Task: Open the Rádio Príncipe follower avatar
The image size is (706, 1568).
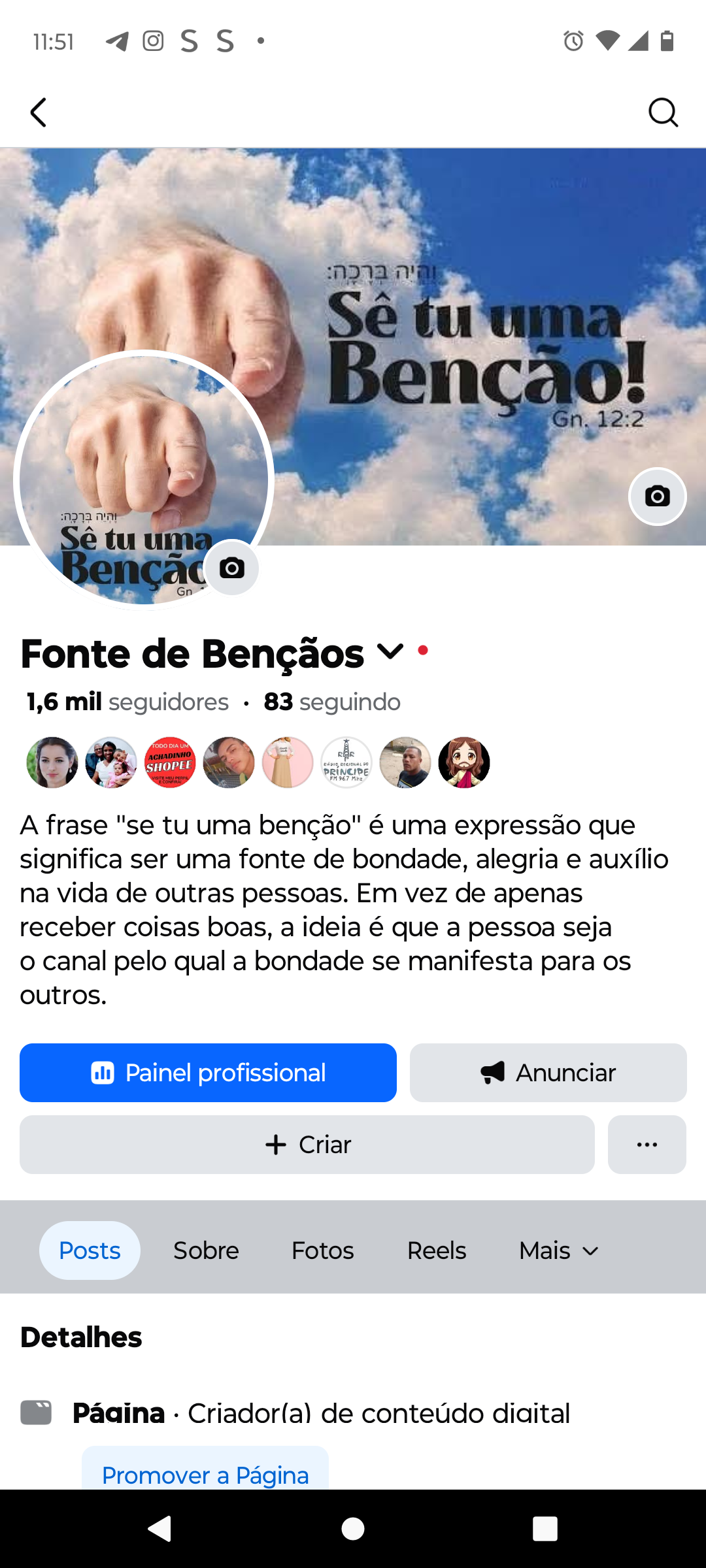Action: (346, 762)
